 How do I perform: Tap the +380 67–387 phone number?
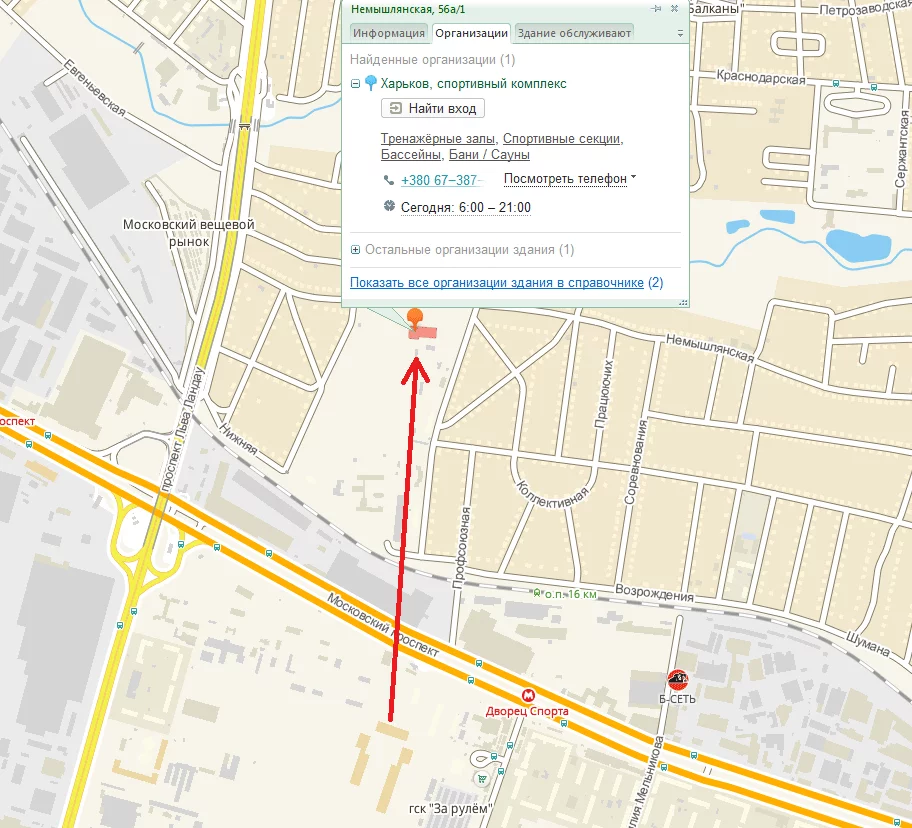coord(438,180)
